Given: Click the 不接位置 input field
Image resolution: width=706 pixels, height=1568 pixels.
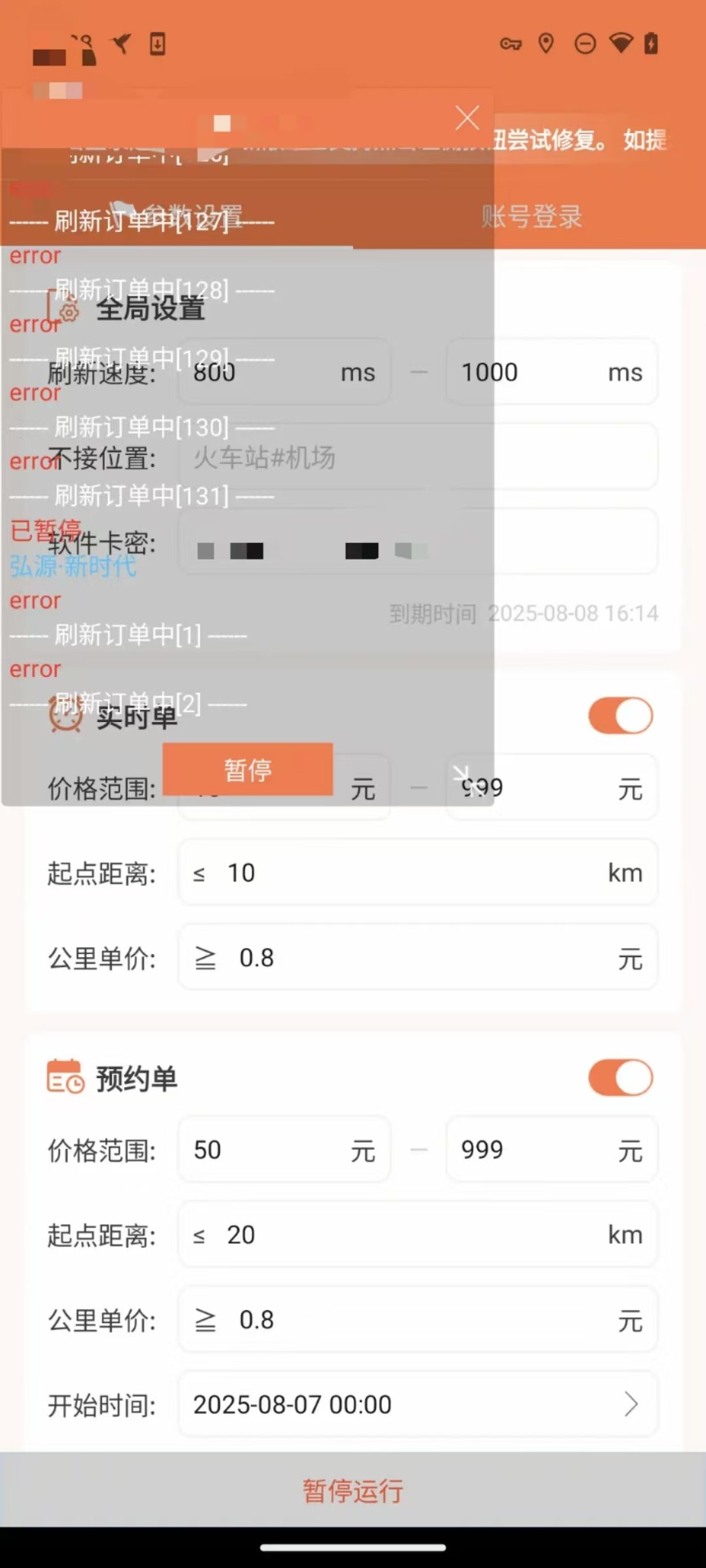Looking at the screenshot, I should pos(418,457).
